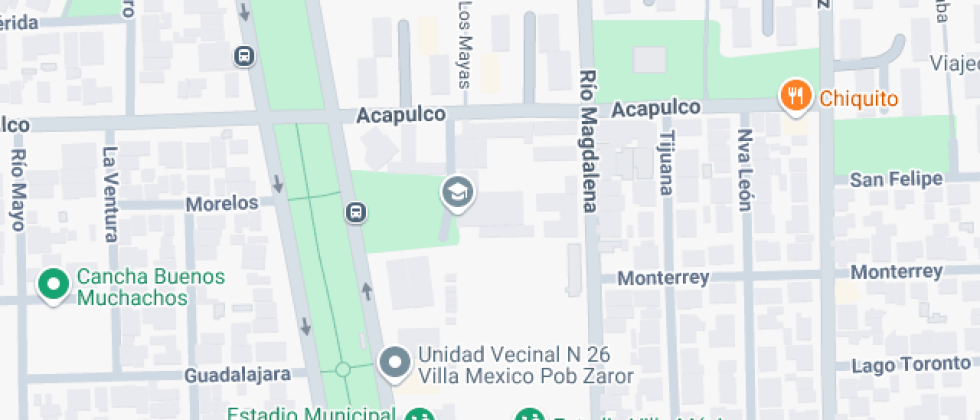Select the bus stop north of Acapulco street
This screenshot has width=980, height=420.
coord(244,56)
